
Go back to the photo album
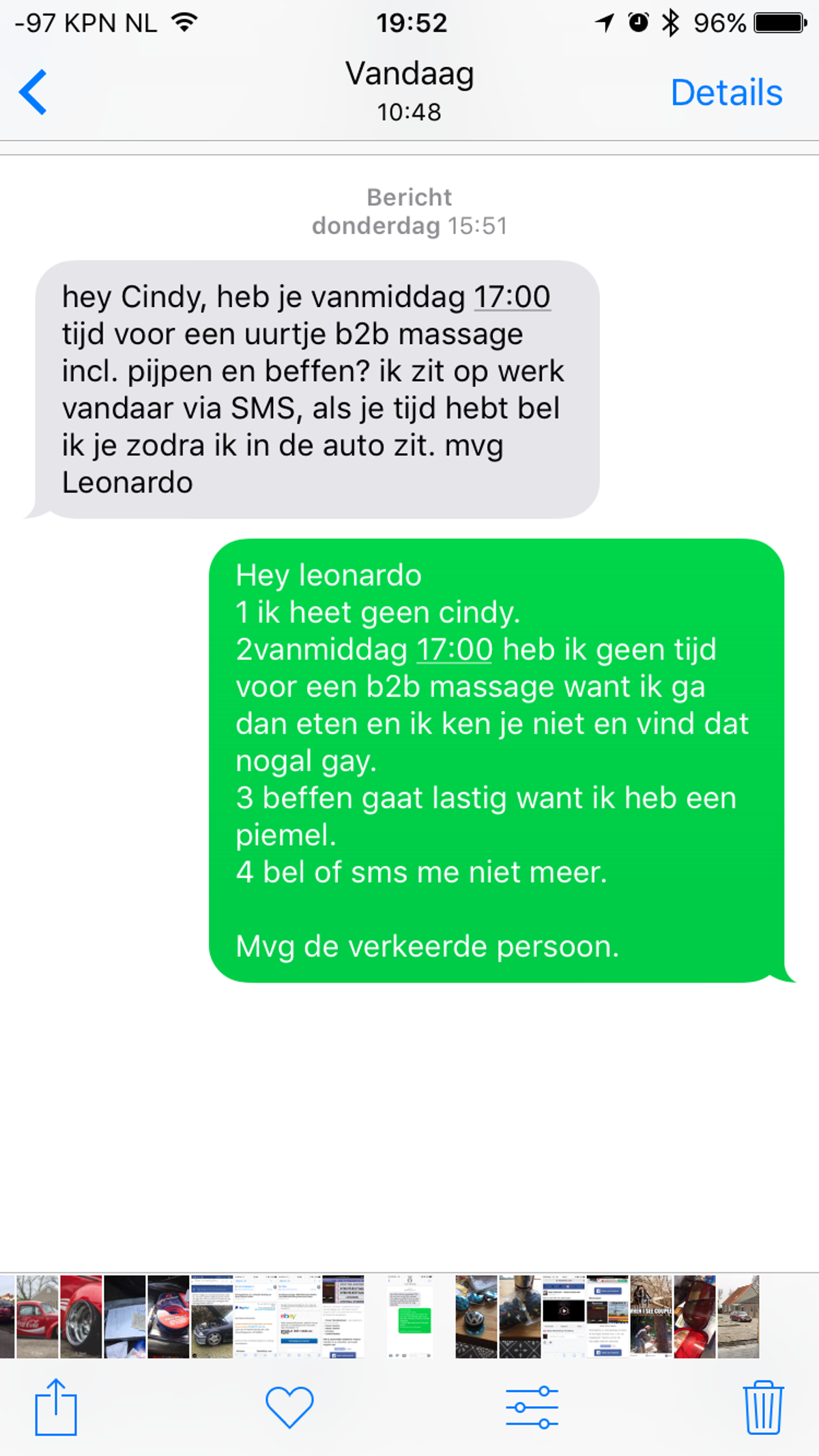pos(33,92)
